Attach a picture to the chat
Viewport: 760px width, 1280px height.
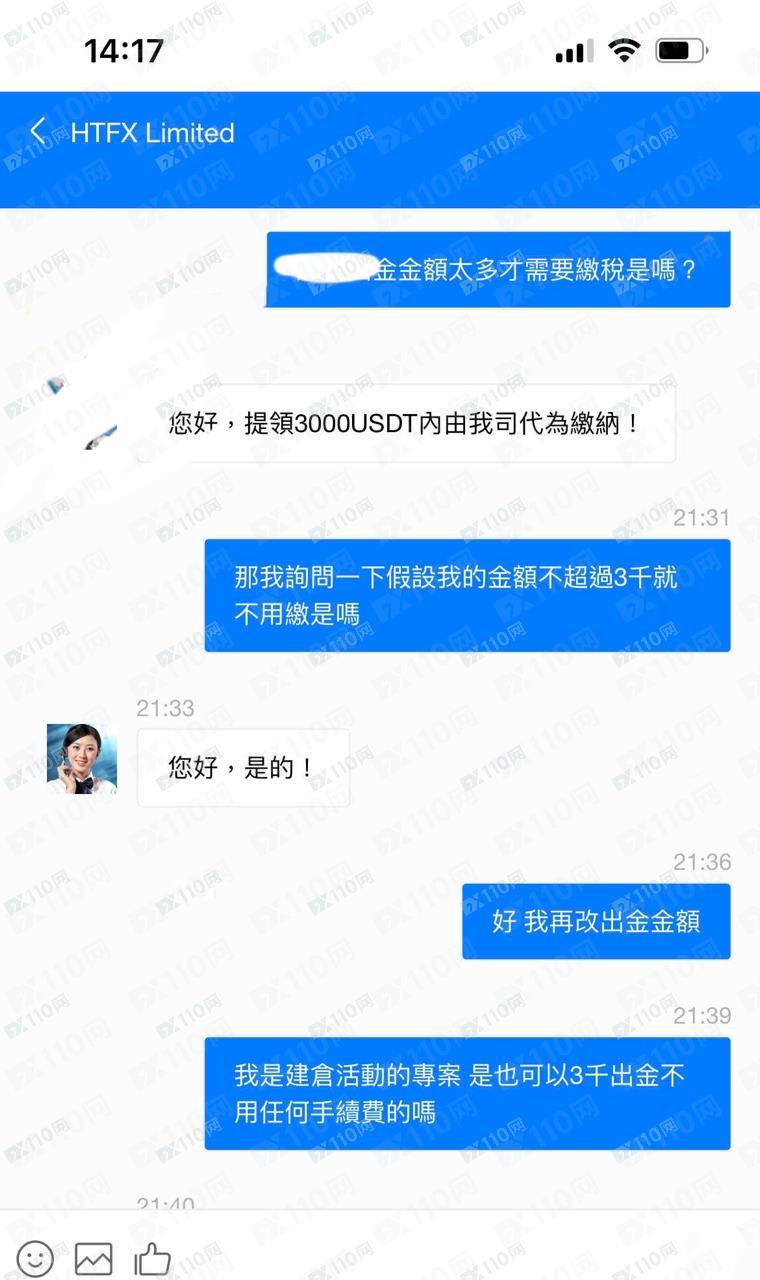coord(94,1258)
